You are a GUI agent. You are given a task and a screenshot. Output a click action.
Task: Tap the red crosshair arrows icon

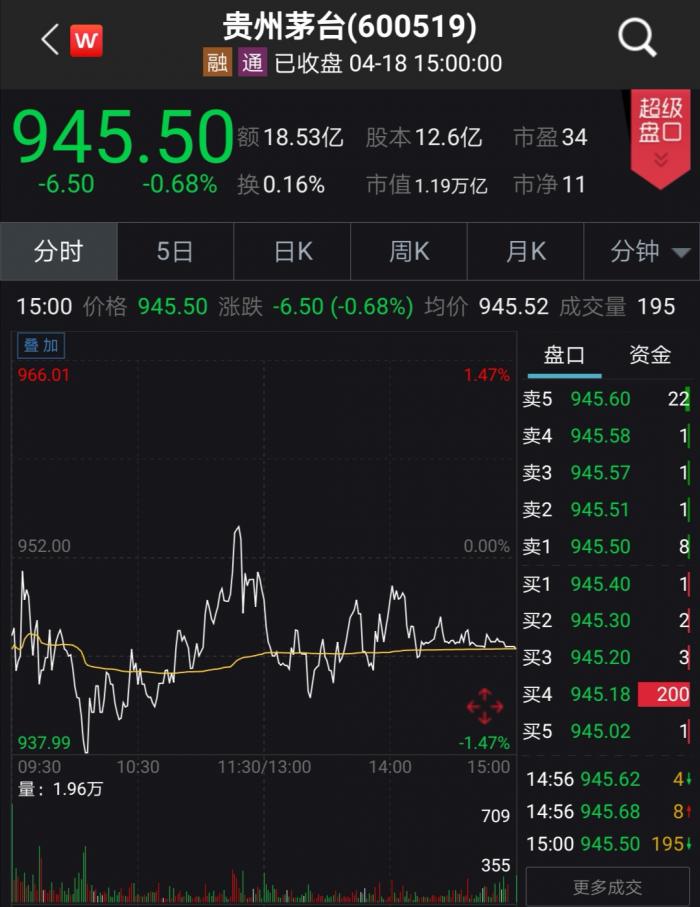(485, 706)
